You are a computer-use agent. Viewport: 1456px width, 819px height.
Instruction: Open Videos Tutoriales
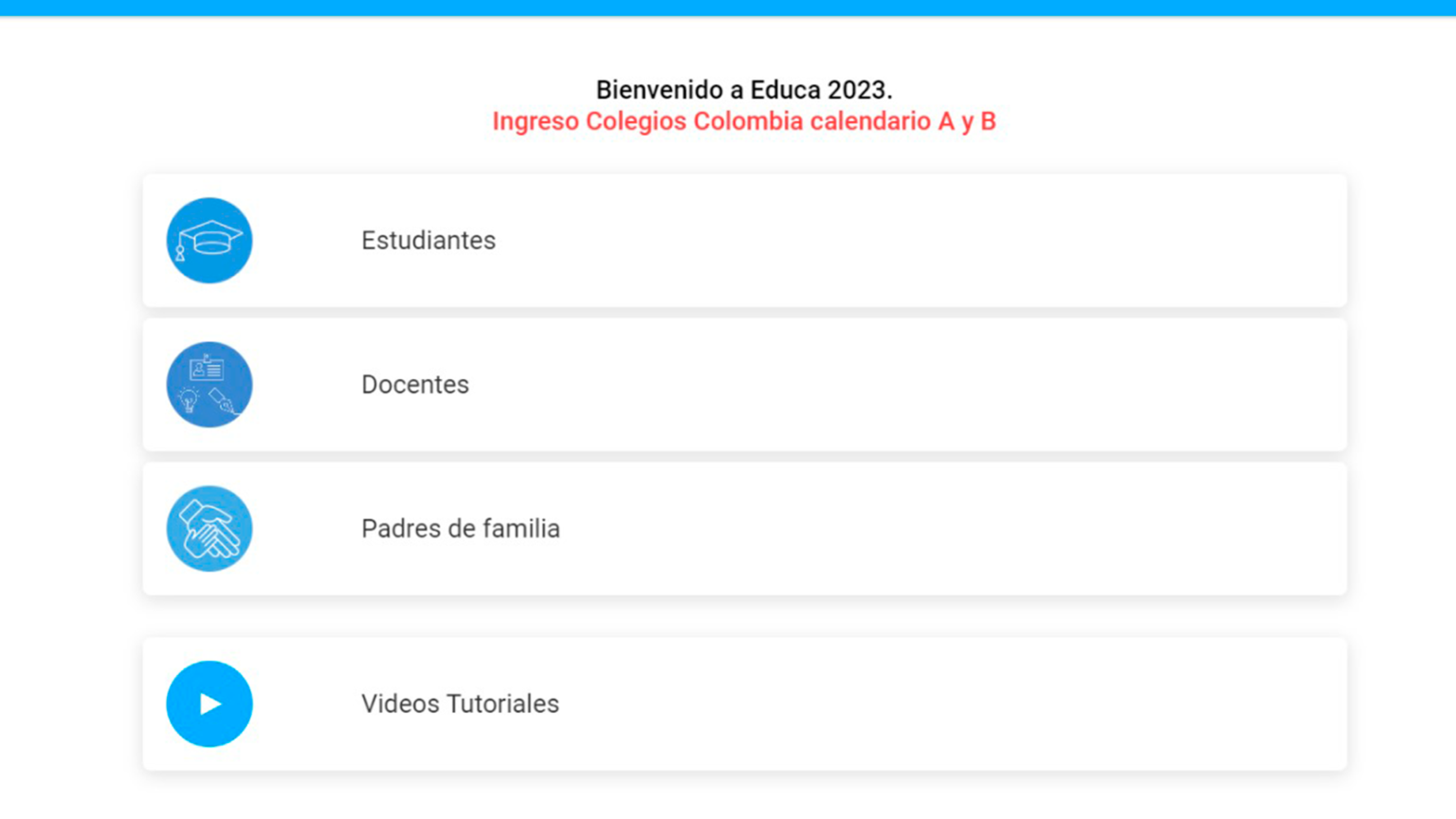460,704
